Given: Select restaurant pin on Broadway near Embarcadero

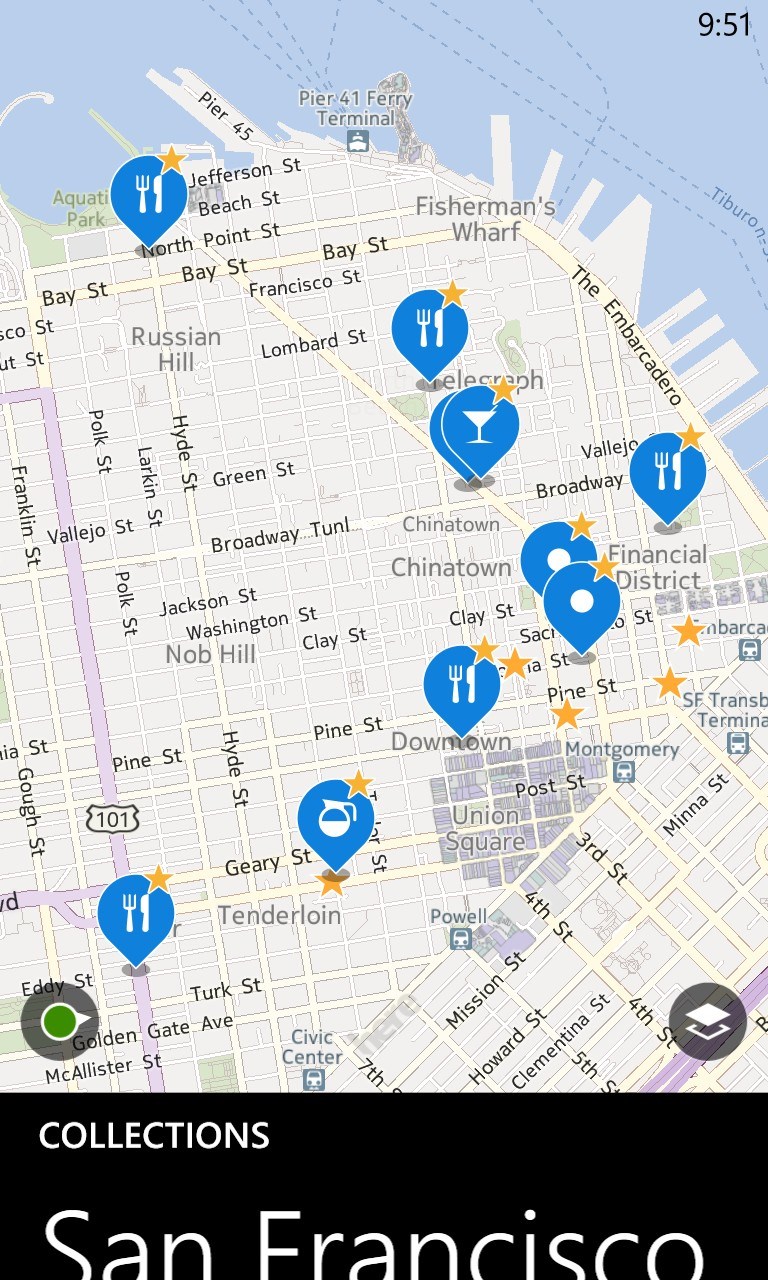Looking at the screenshot, I should point(668,472).
